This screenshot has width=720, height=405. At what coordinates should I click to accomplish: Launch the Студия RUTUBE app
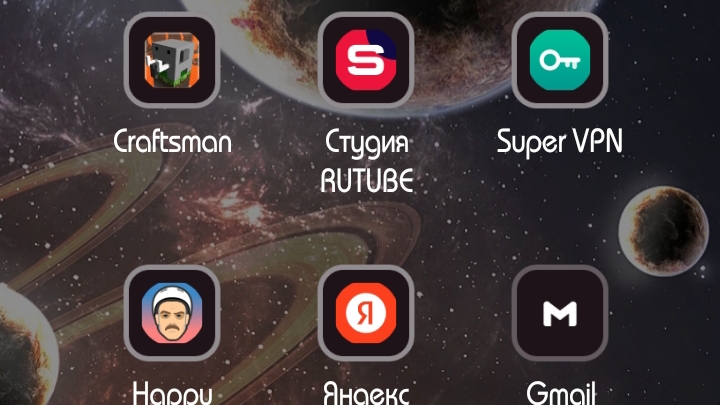(x=366, y=61)
